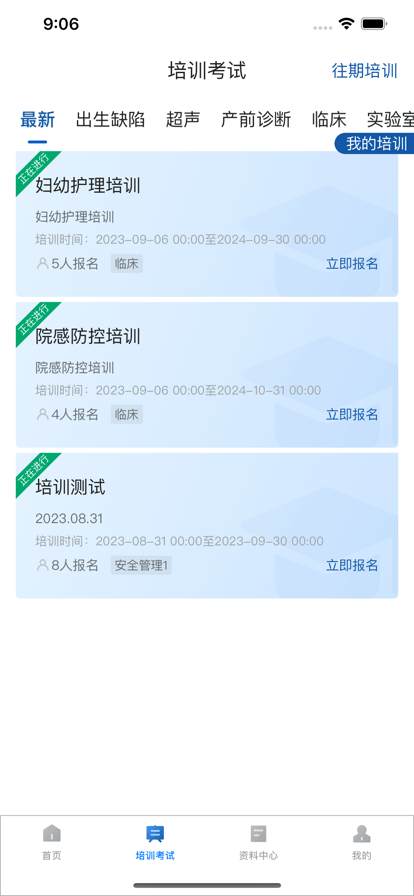Image resolution: width=414 pixels, height=896 pixels.
Task: Go to the 首页 bottom tab
Action: [52, 842]
